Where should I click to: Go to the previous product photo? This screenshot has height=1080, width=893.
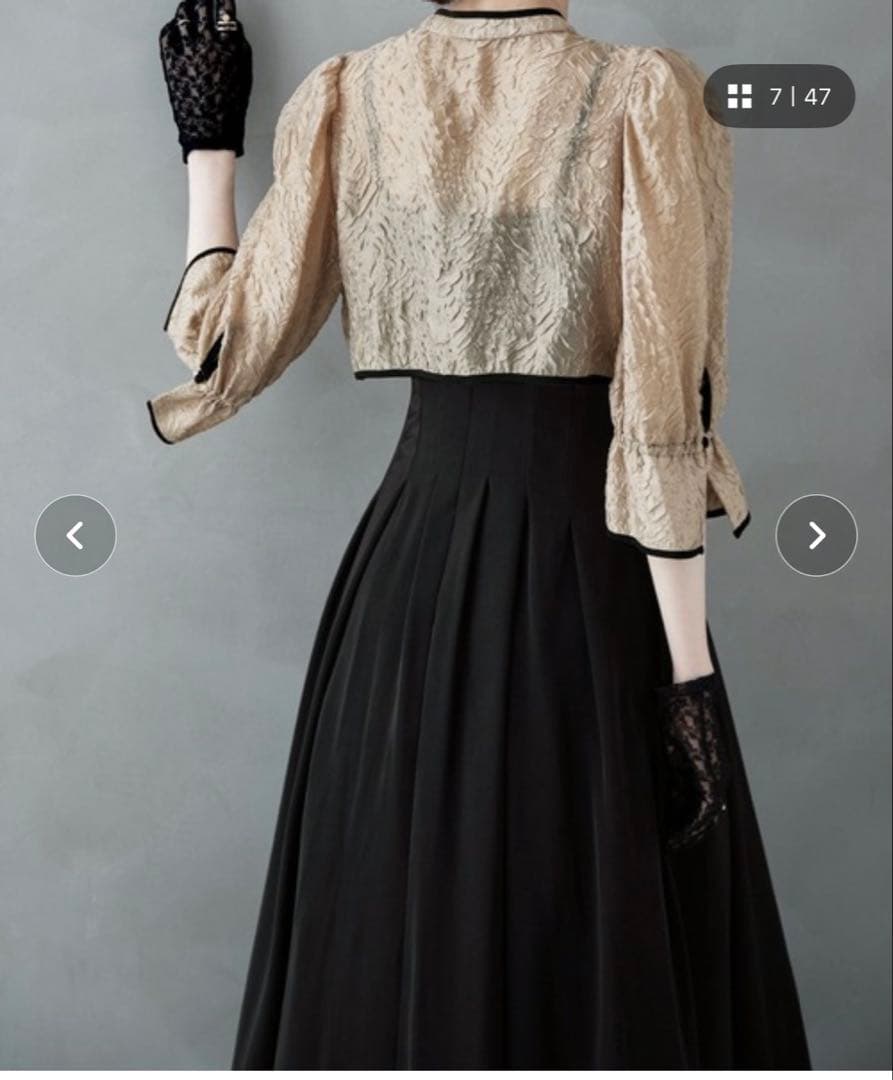75,535
